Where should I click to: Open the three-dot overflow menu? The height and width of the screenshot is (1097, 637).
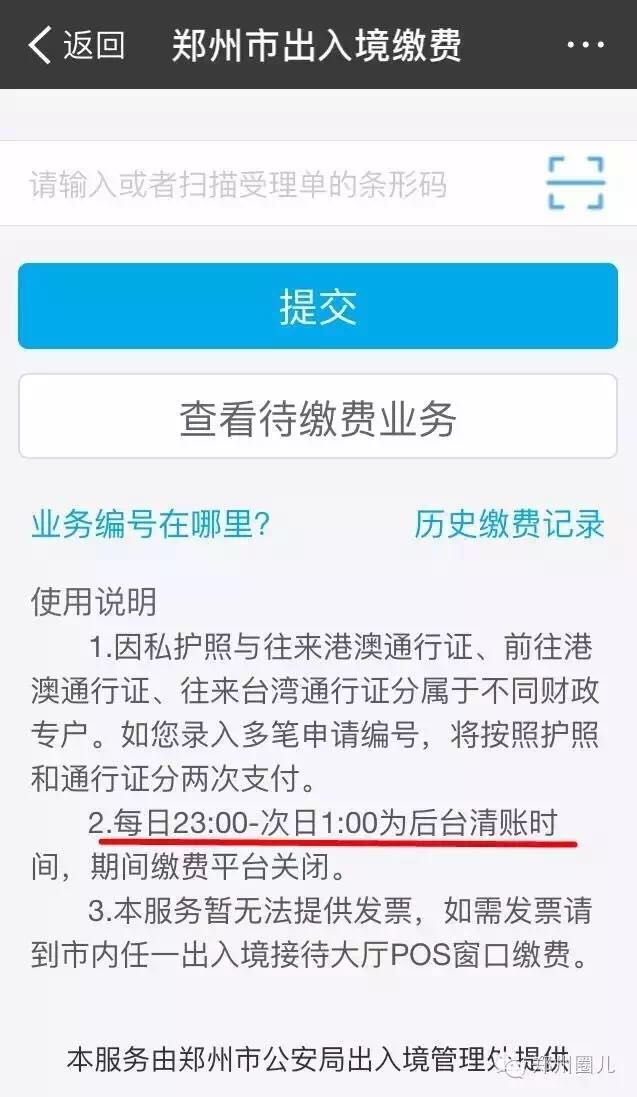[x=586, y=46]
